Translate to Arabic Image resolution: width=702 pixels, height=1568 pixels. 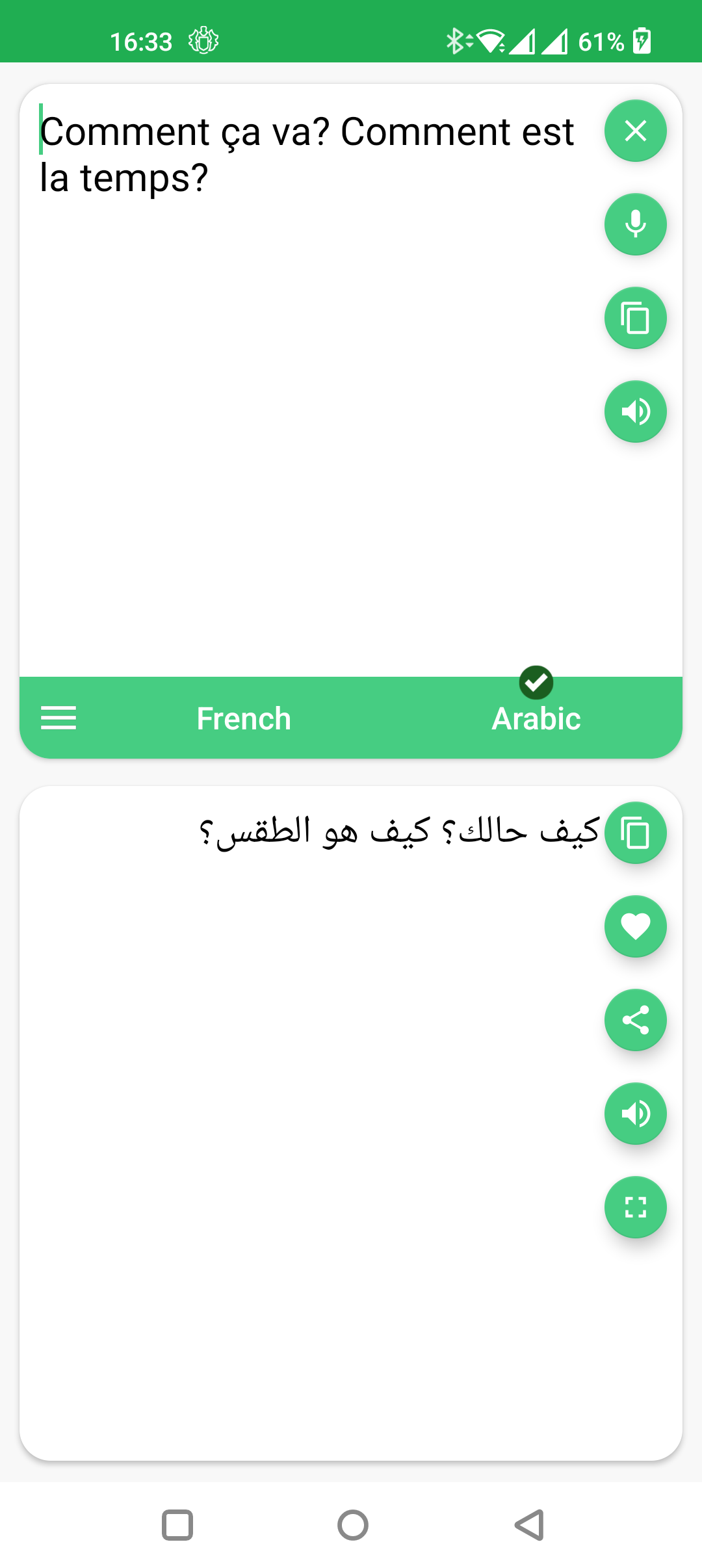coord(536,718)
